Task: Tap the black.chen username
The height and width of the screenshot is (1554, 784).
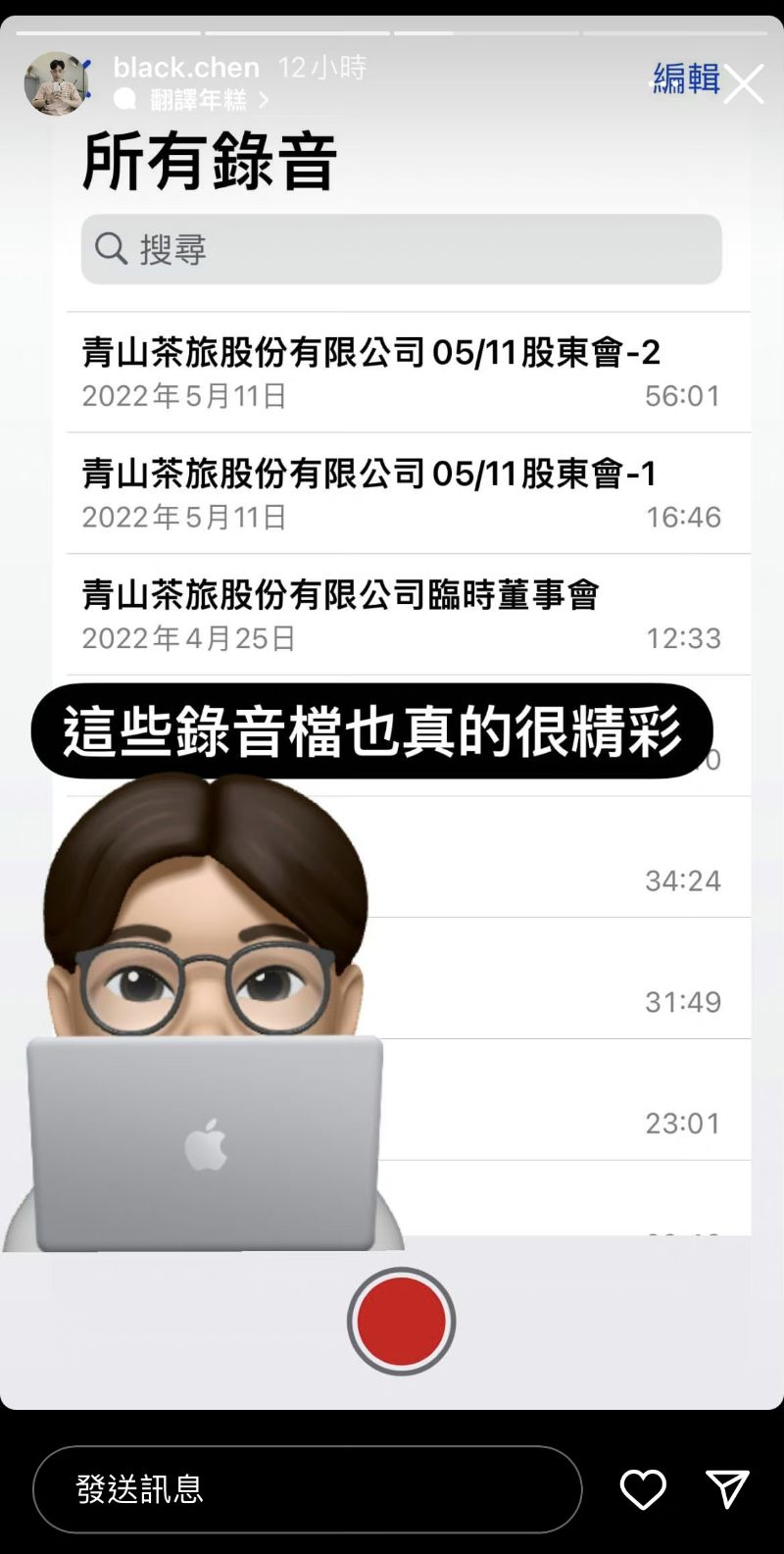Action: tap(186, 68)
